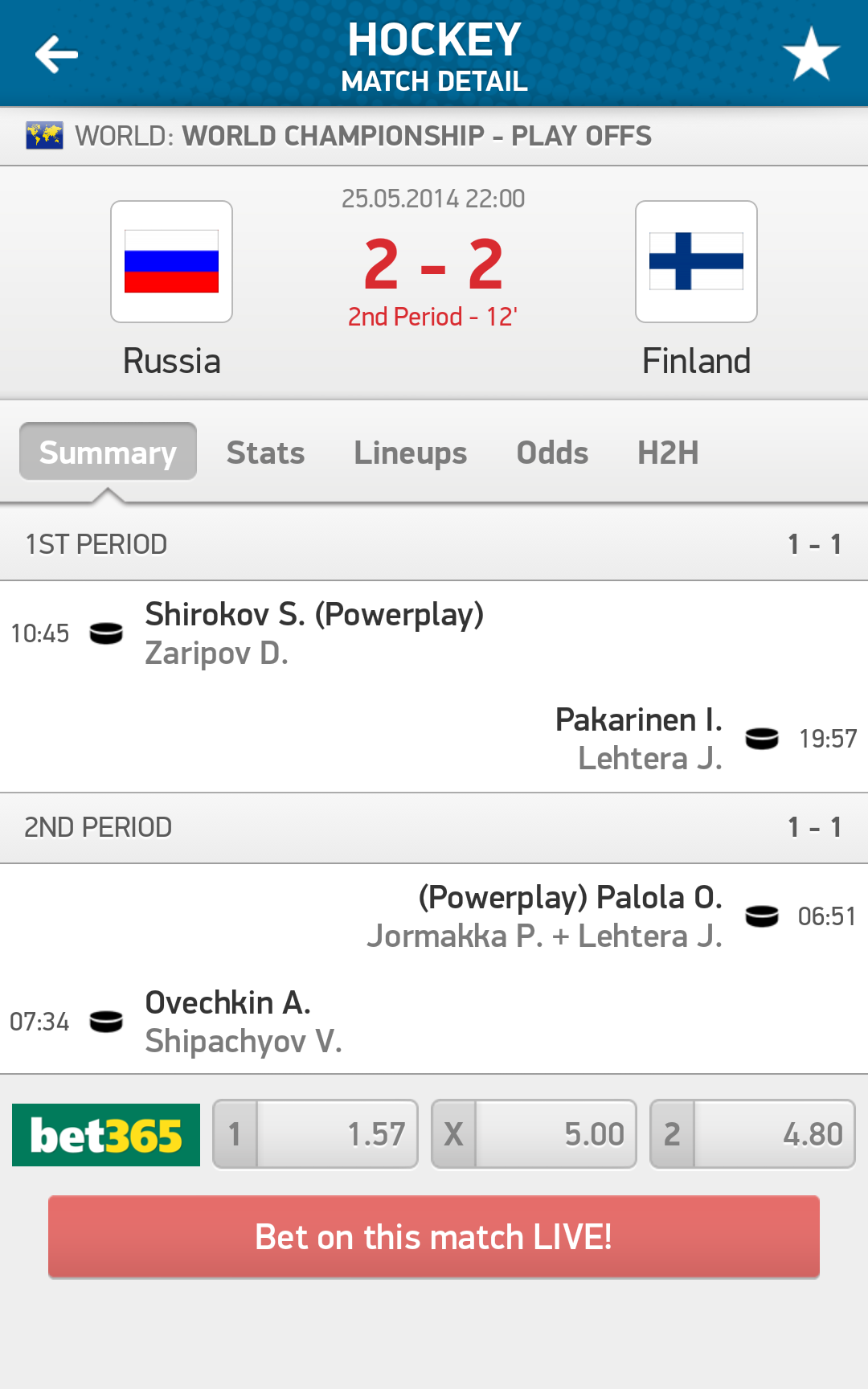Tap Bet on this match LIVE

[434, 1237]
